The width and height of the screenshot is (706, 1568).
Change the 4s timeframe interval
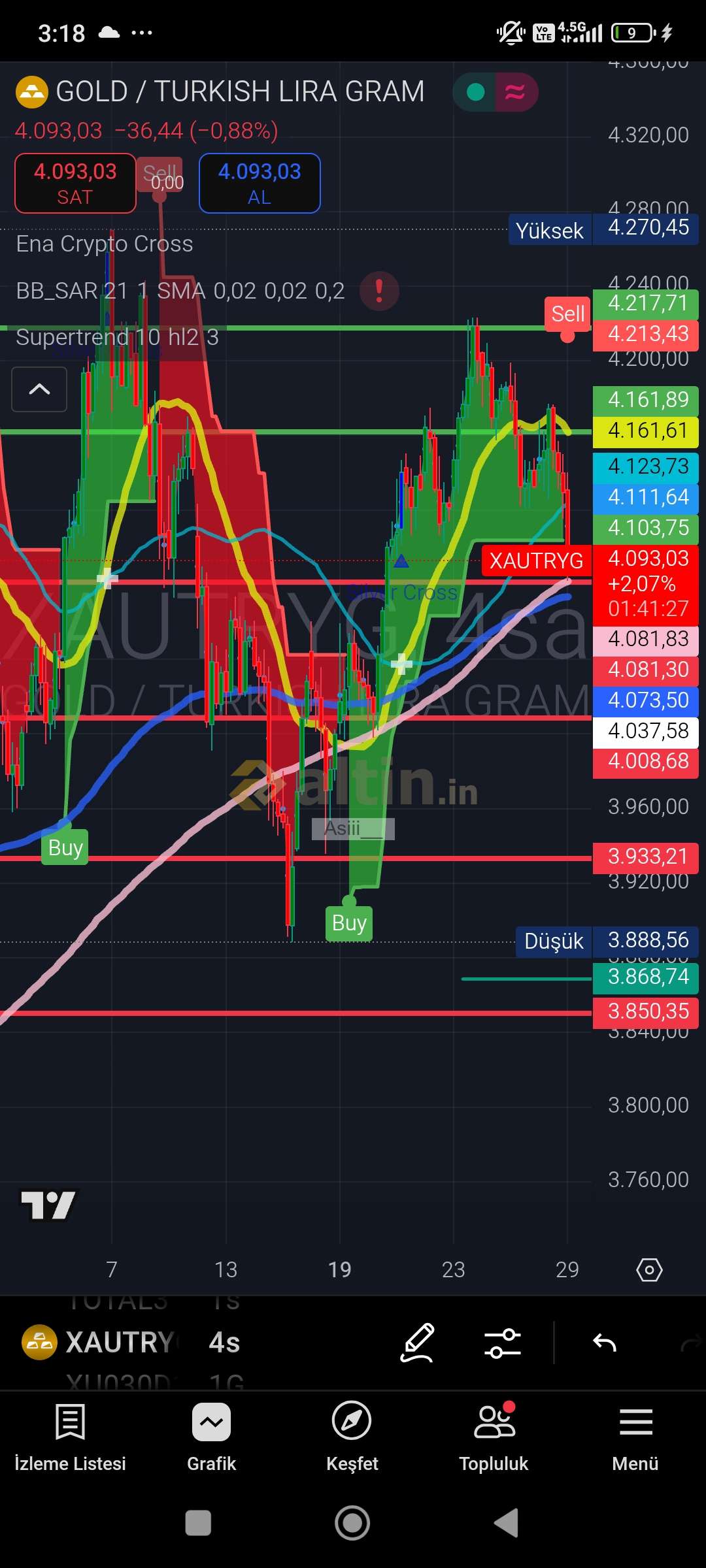[x=224, y=1343]
